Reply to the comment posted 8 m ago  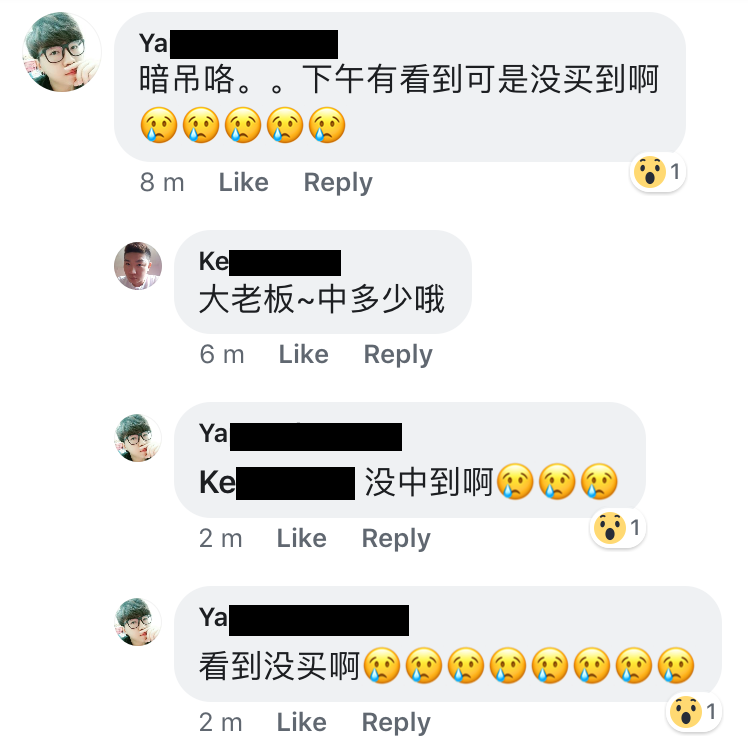tap(338, 183)
